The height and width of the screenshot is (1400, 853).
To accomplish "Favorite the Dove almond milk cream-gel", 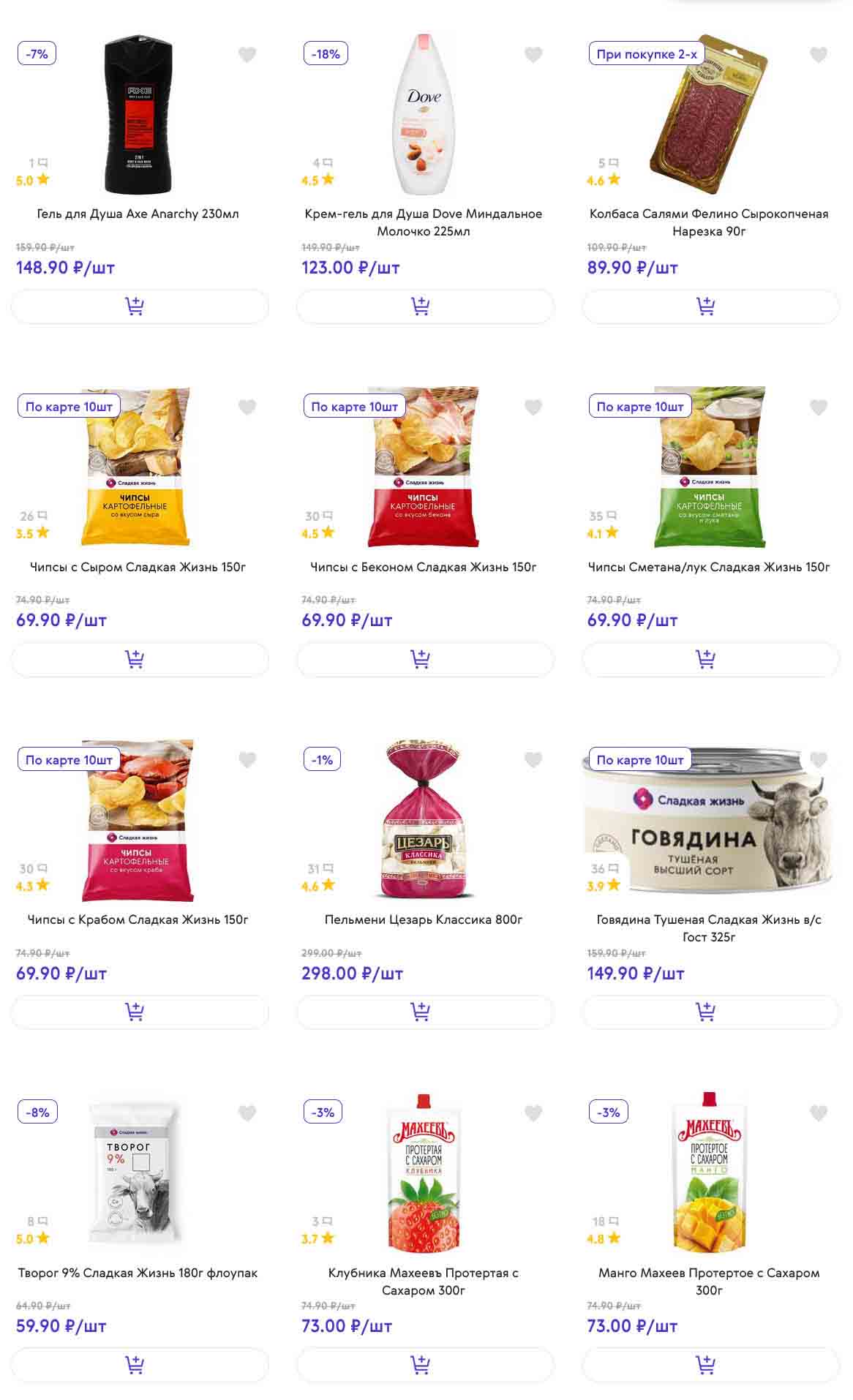I will pos(533,54).
